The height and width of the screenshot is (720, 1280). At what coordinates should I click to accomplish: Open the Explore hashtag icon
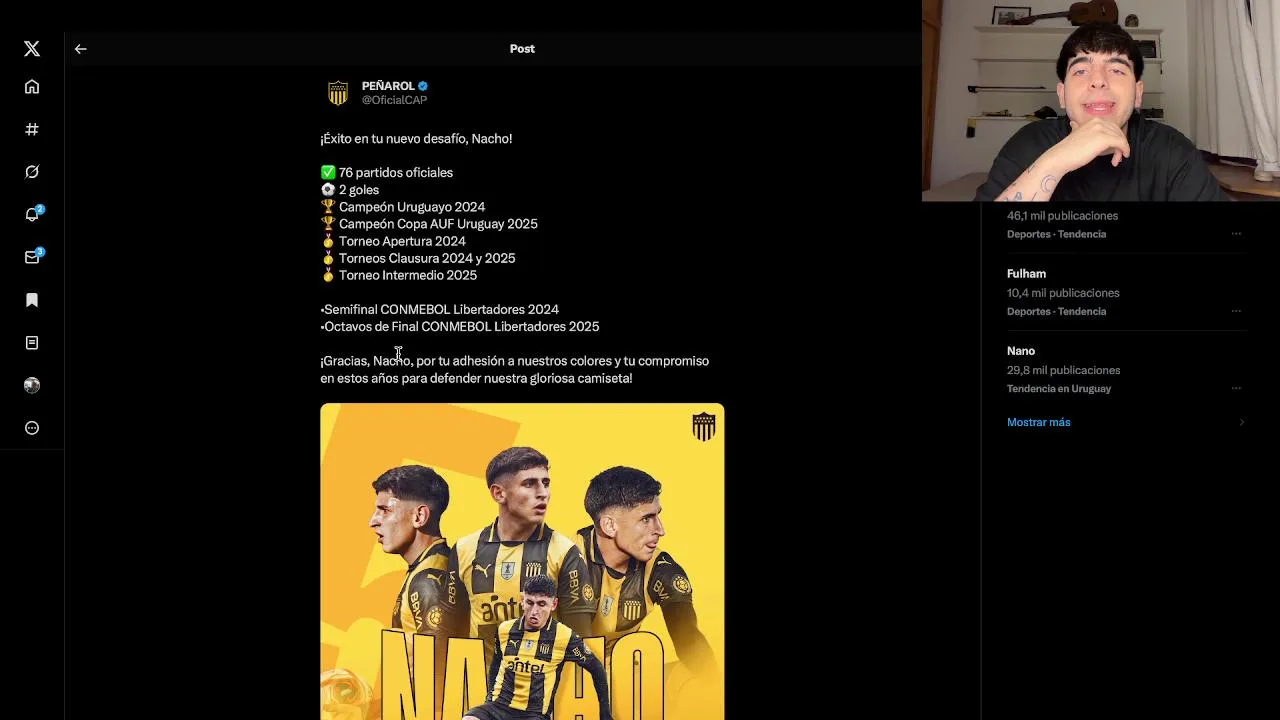pos(32,129)
